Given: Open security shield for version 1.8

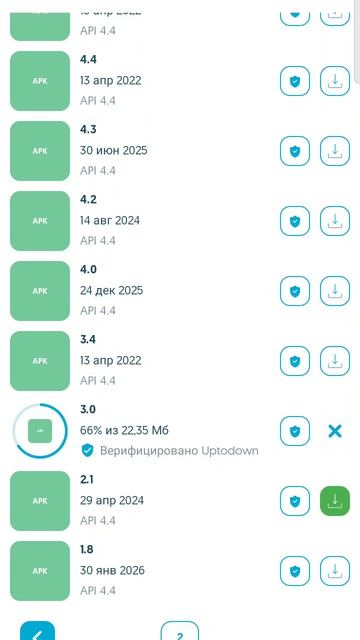Looking at the screenshot, I should point(295,571).
